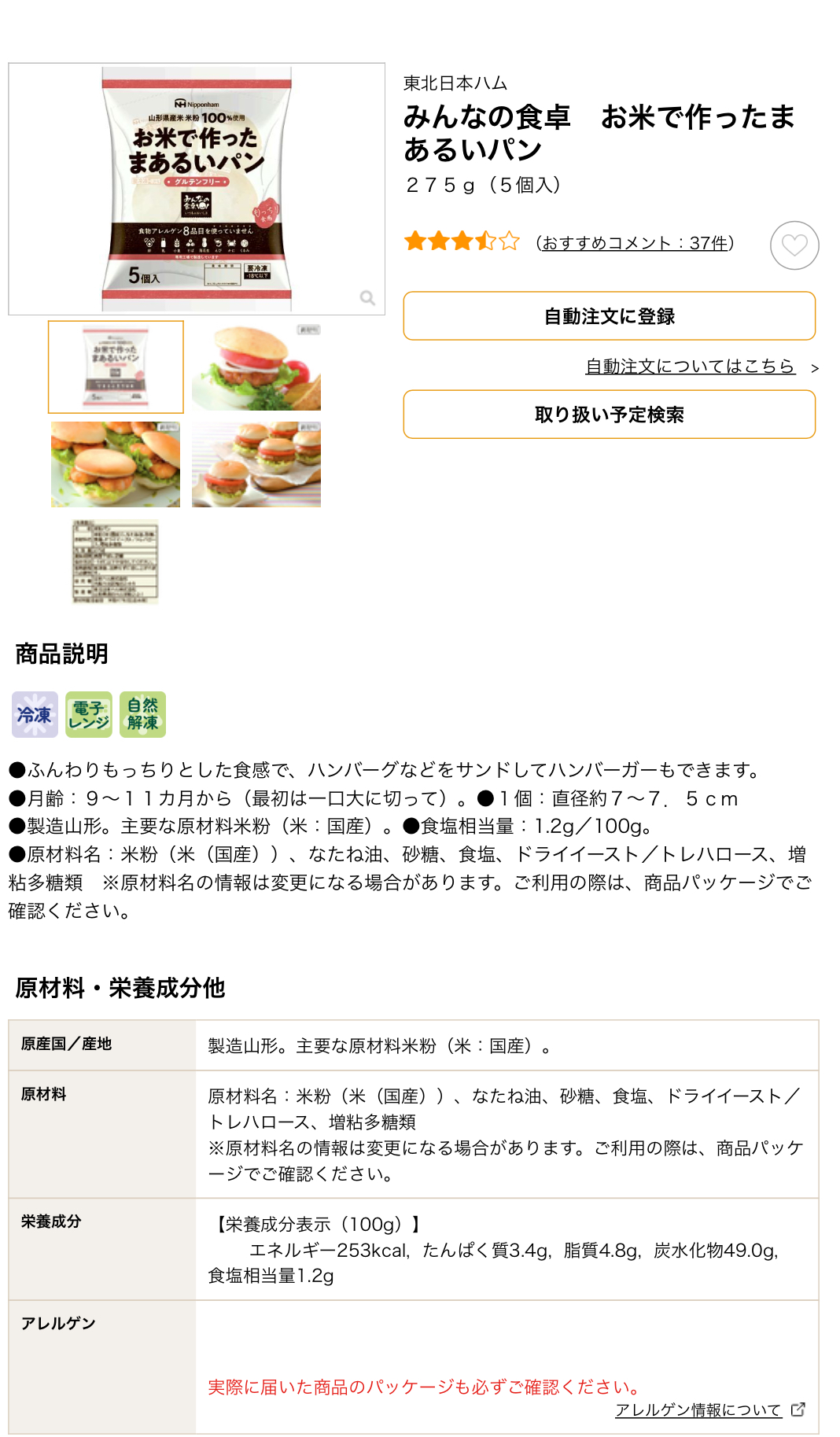840x1437 pixels.
Task: Open the おすすめコメント：37件 reviews link
Action: point(635,243)
